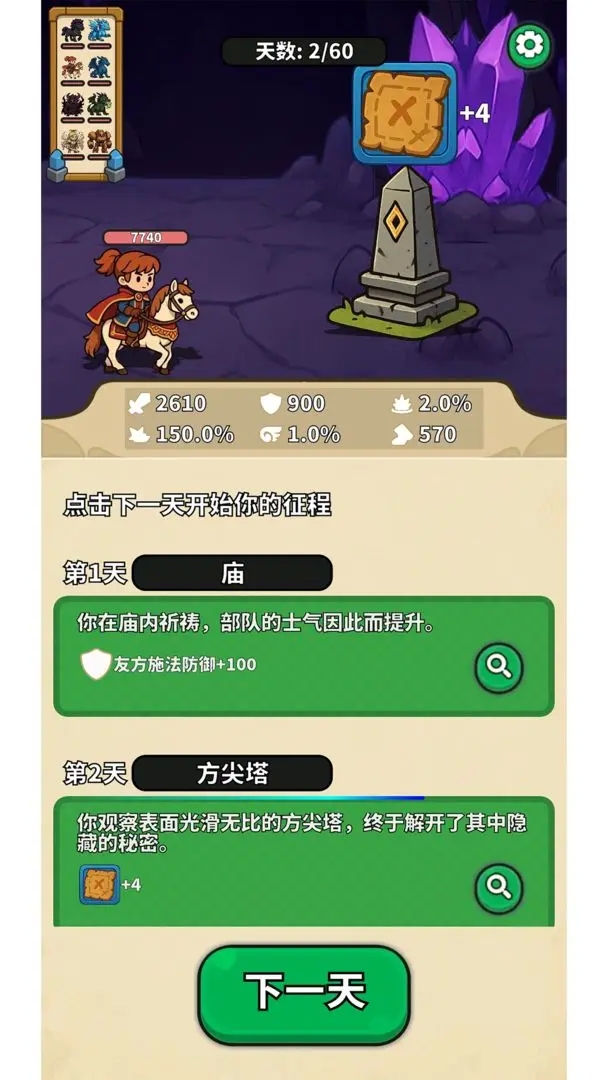Screen dimensions: 608x1080
Task: Inspect the 方尖塔 event with its magnifier
Action: click(499, 887)
